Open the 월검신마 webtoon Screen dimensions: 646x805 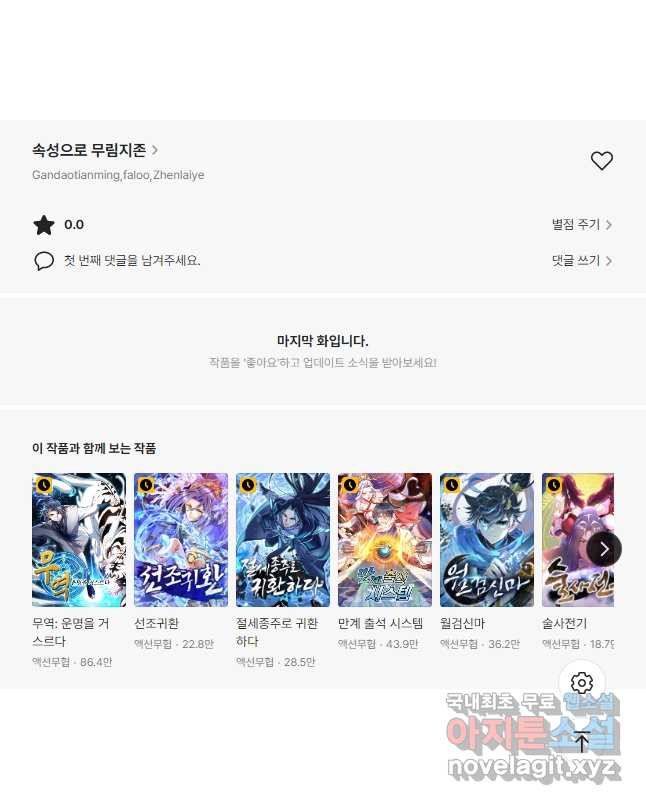(x=487, y=540)
